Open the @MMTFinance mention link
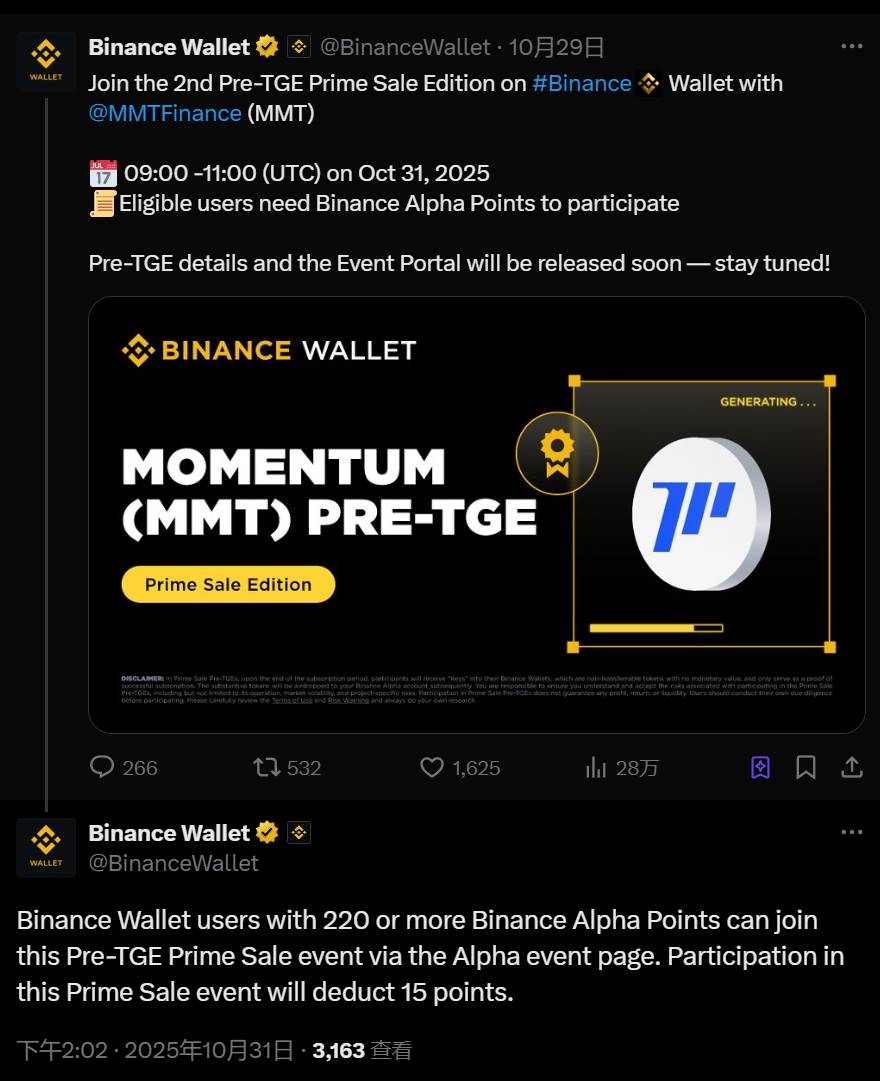 click(x=165, y=113)
